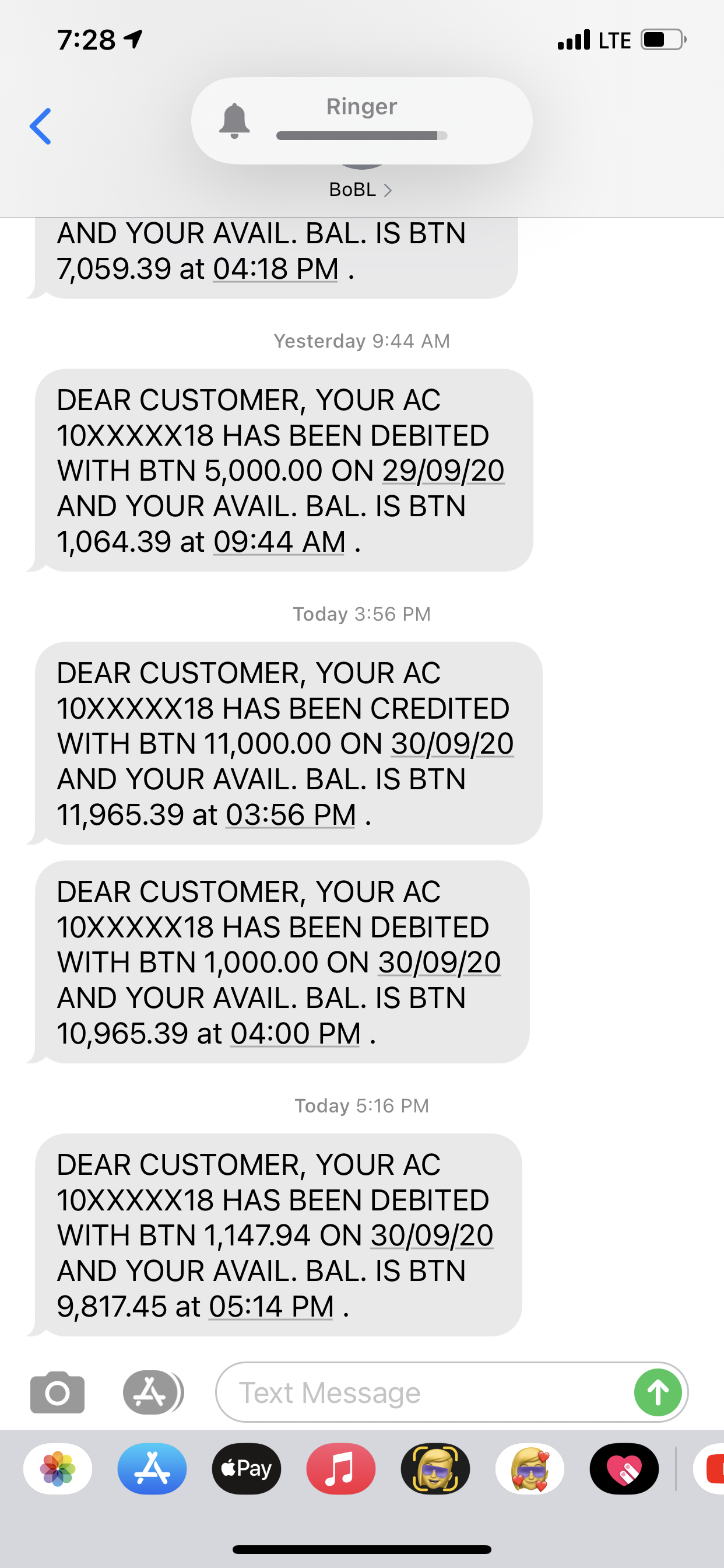Tap the 04:18 PM time link

pyautogui.click(x=276, y=268)
